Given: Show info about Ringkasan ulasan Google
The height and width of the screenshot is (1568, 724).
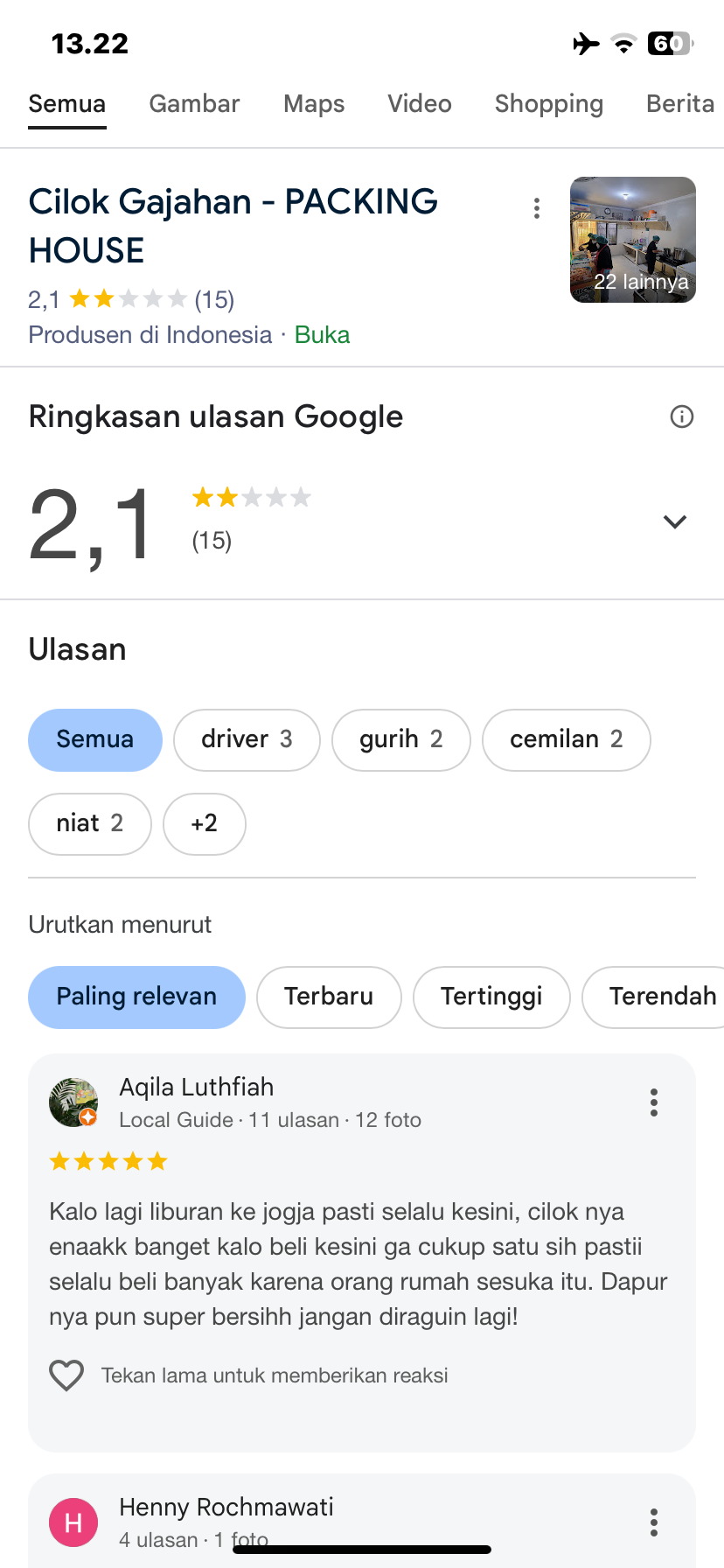Looking at the screenshot, I should 682,416.
